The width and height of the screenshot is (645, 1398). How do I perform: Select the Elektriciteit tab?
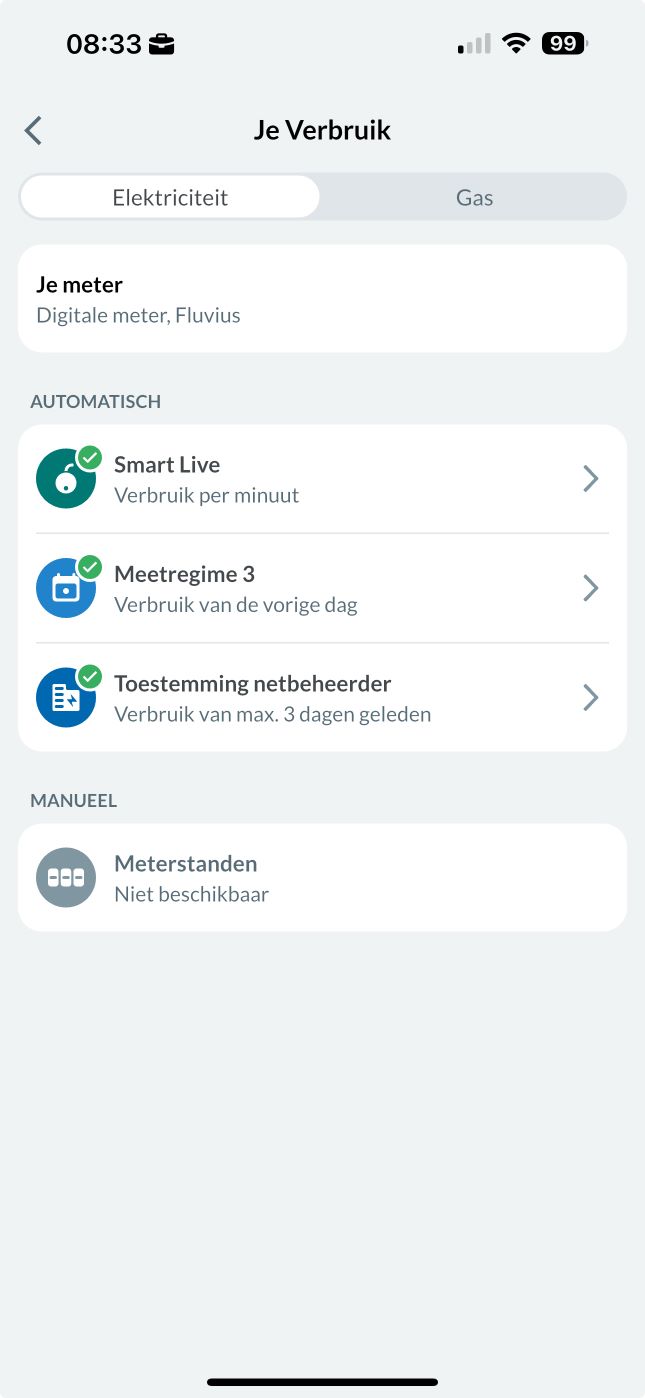tap(170, 197)
